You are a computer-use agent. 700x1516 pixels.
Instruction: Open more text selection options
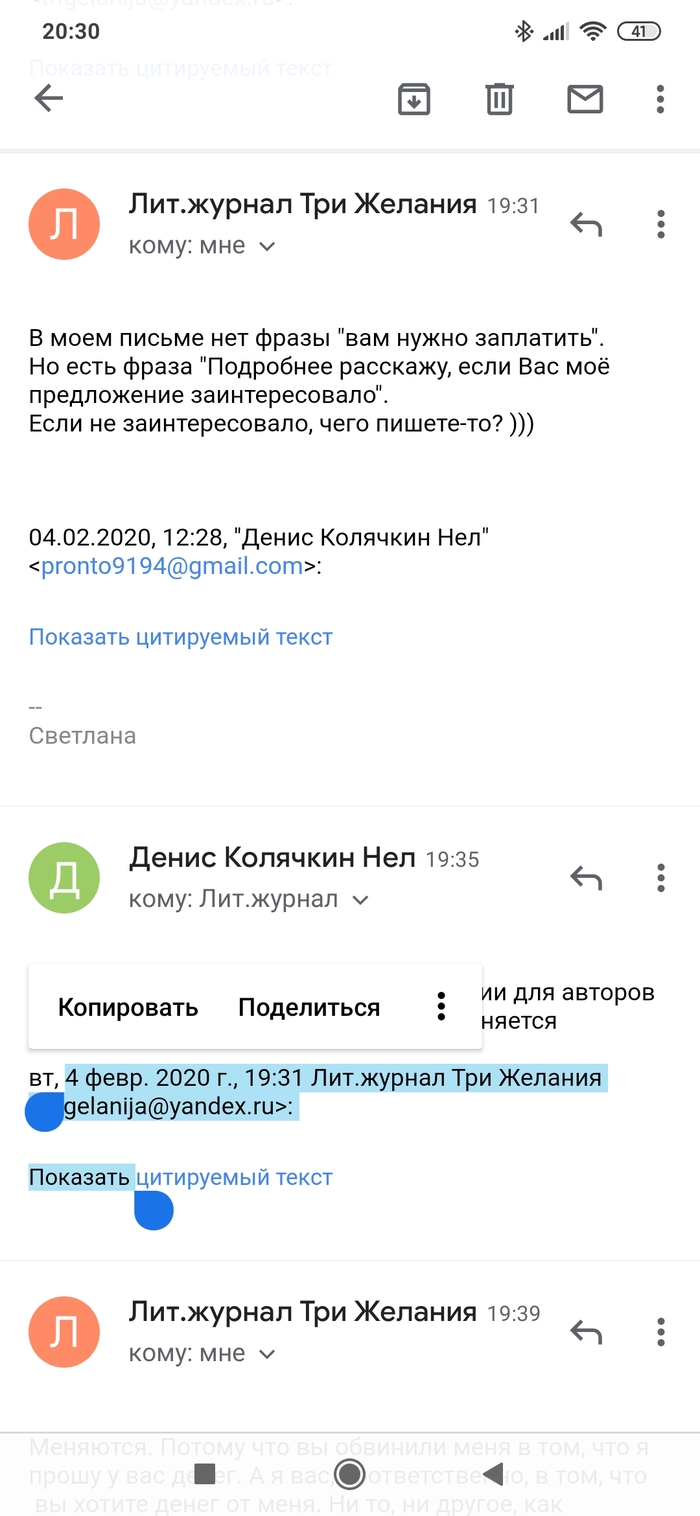click(x=441, y=1007)
